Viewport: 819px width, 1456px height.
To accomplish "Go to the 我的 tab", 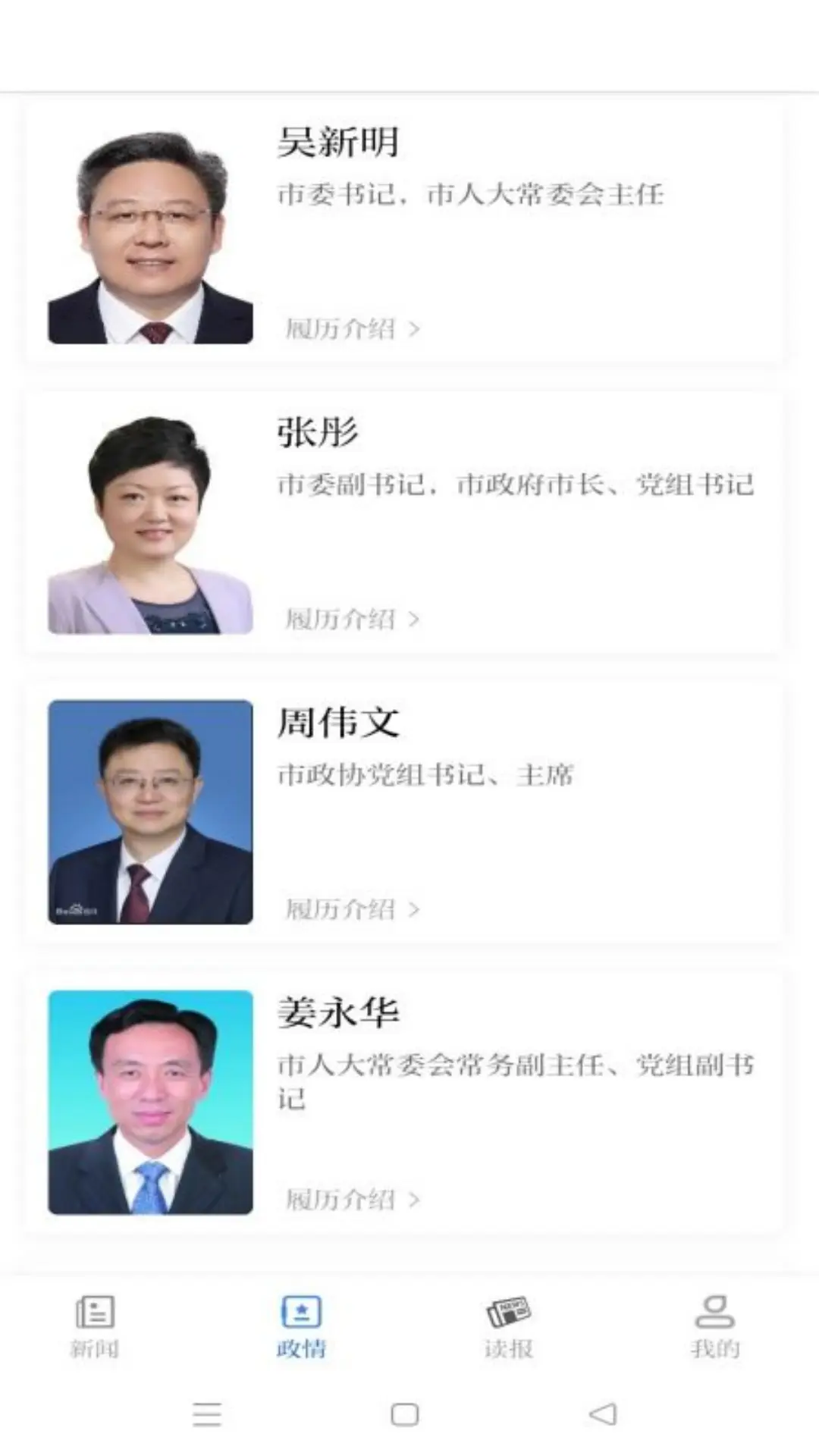I will point(714,1326).
